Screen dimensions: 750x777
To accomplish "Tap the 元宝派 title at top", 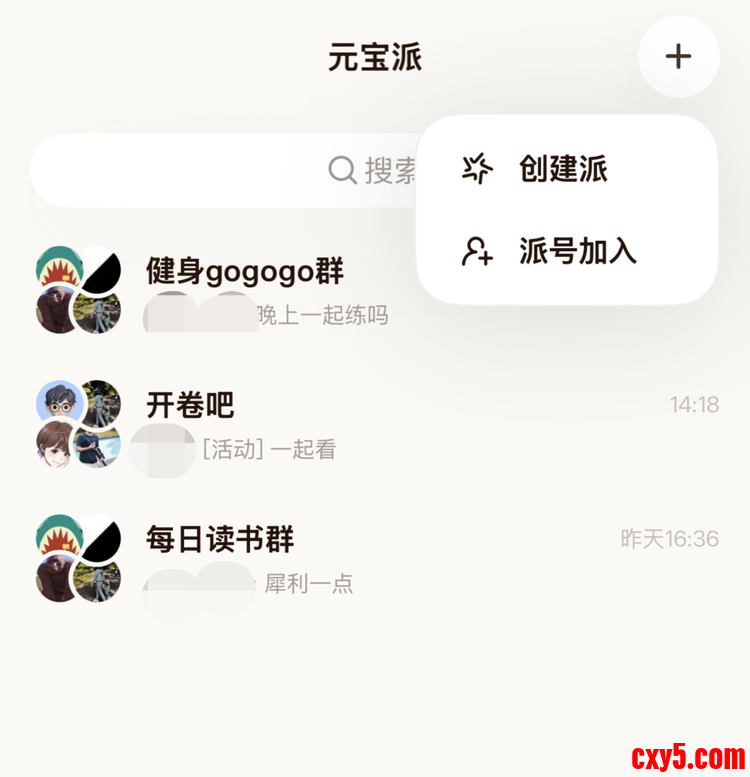I will (x=375, y=57).
